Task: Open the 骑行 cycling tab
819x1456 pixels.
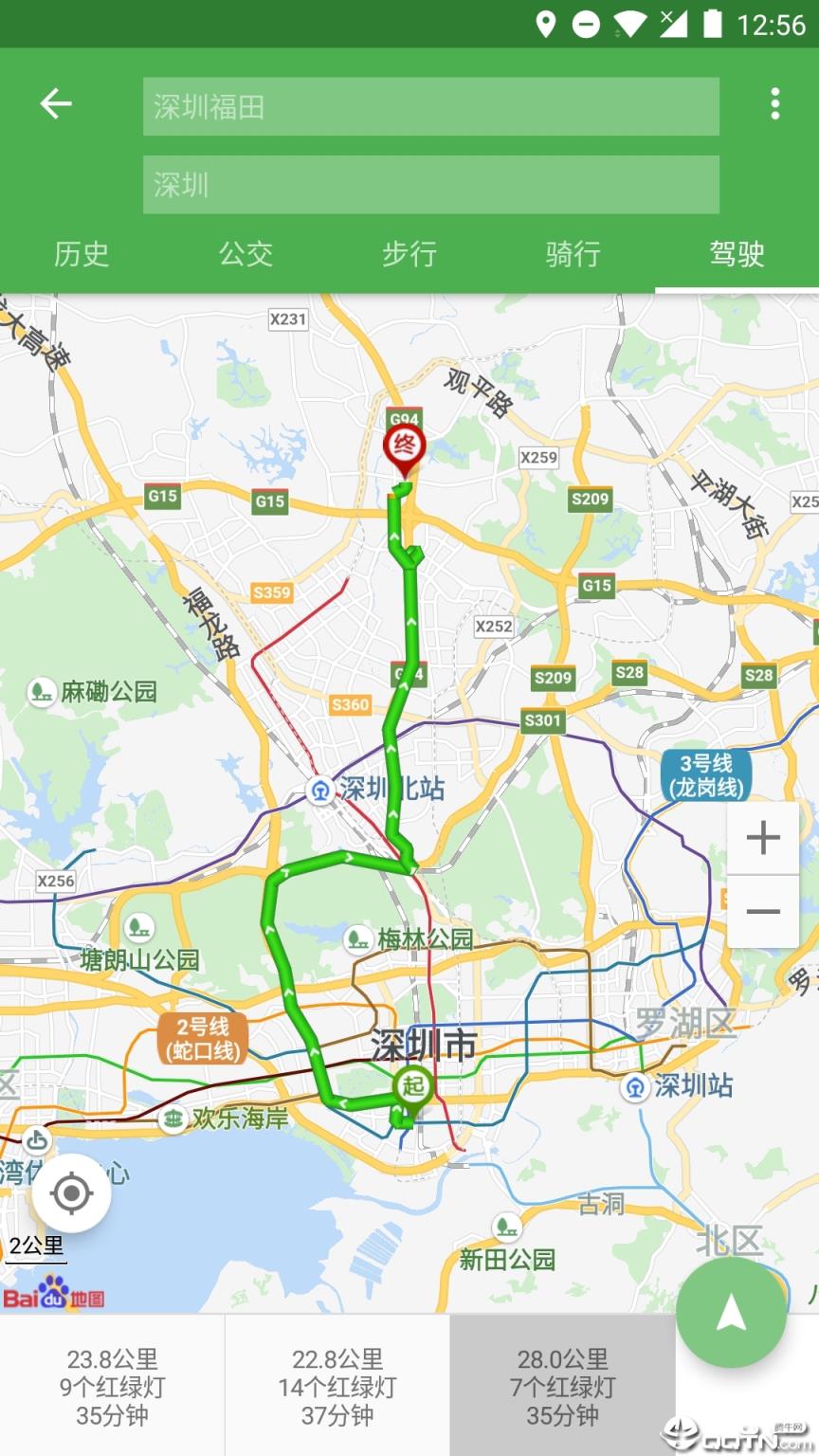Action: click(x=573, y=255)
